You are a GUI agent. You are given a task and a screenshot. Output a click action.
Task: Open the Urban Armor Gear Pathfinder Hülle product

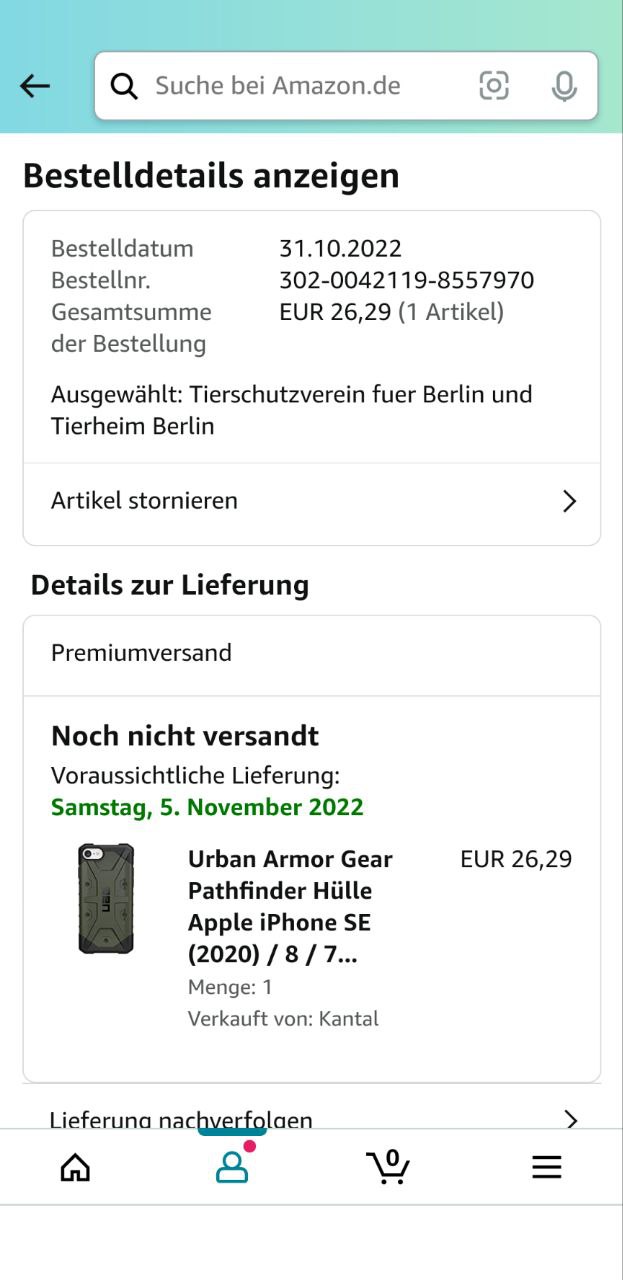pos(290,907)
